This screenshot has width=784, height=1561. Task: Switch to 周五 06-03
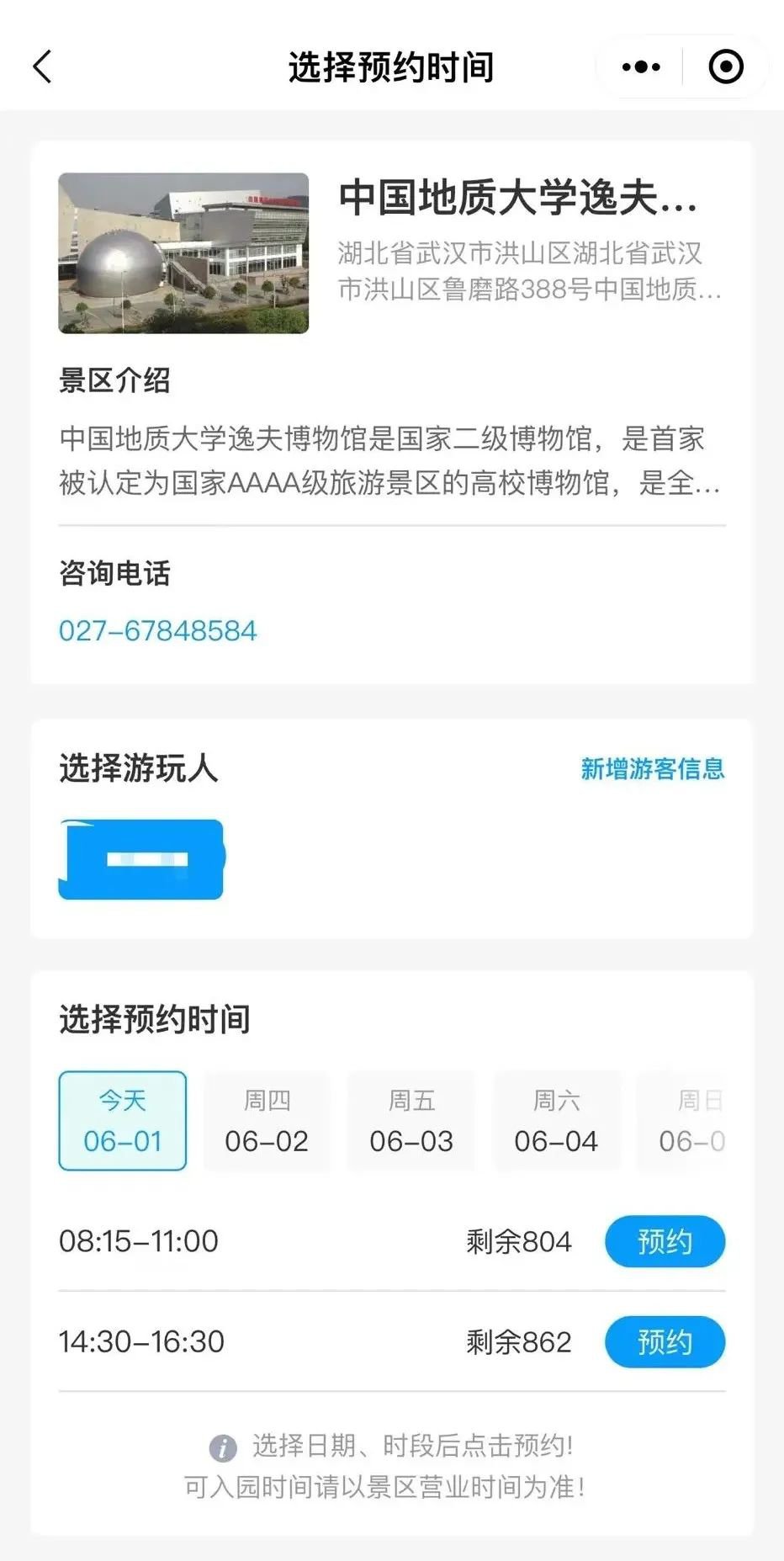click(411, 1121)
